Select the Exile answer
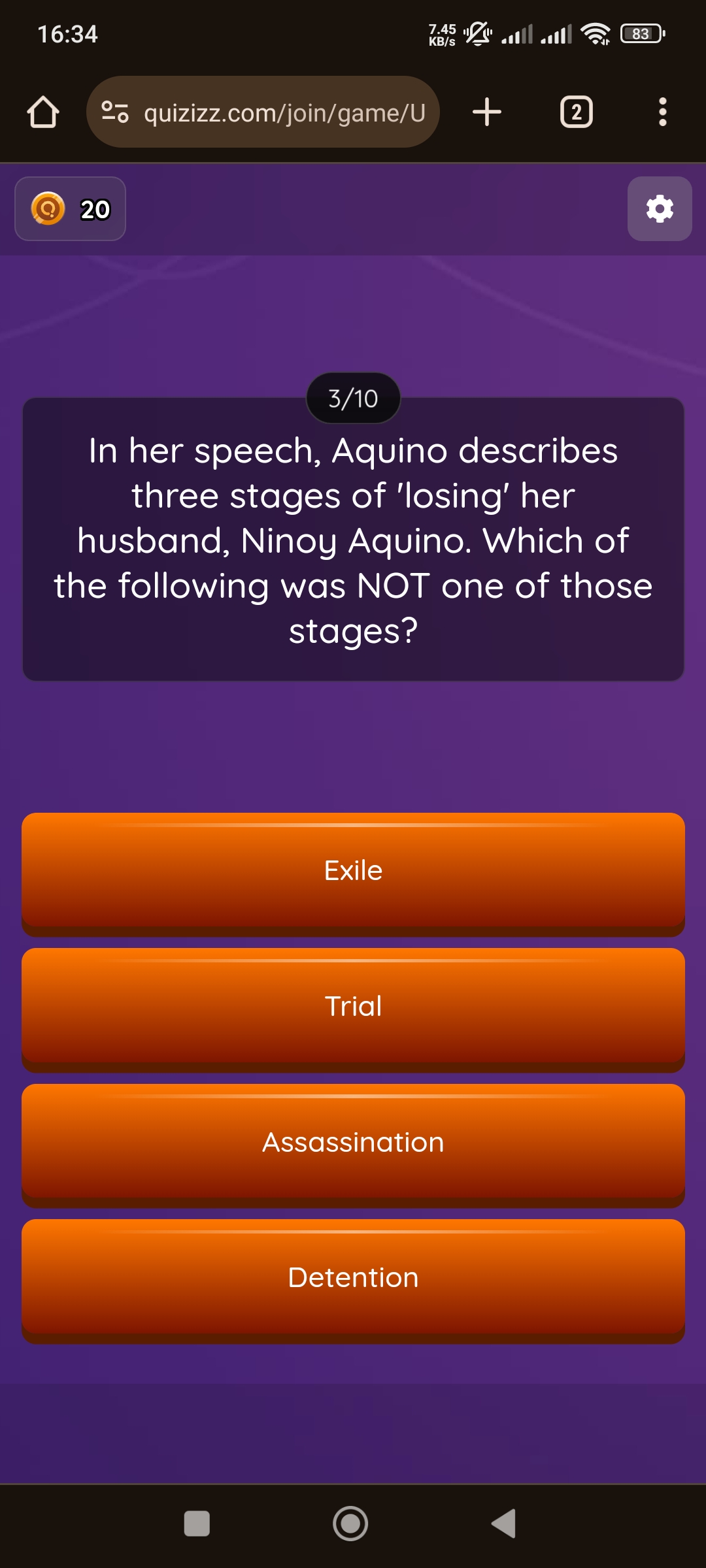Screen dimensions: 706x1568 coord(353,874)
